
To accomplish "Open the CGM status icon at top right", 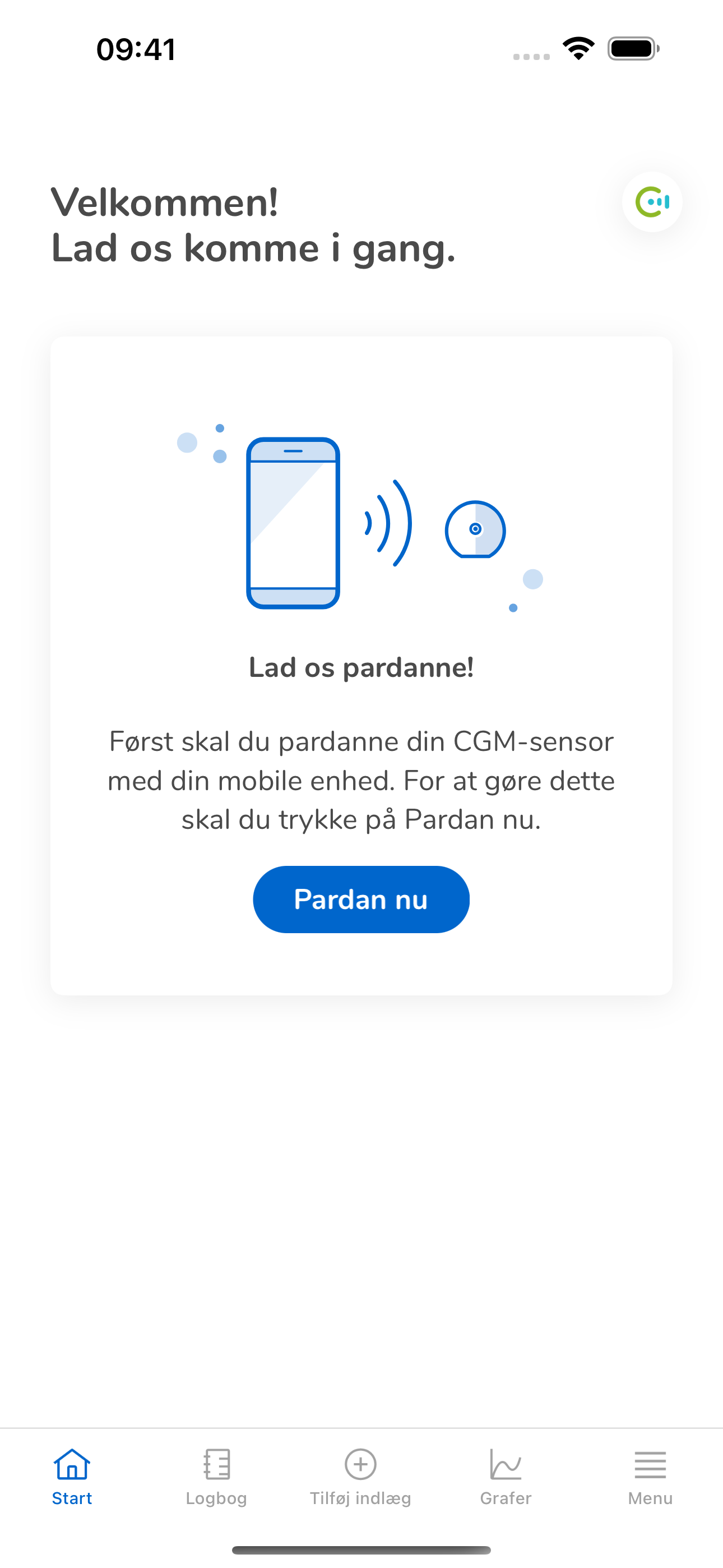I will (652, 202).
